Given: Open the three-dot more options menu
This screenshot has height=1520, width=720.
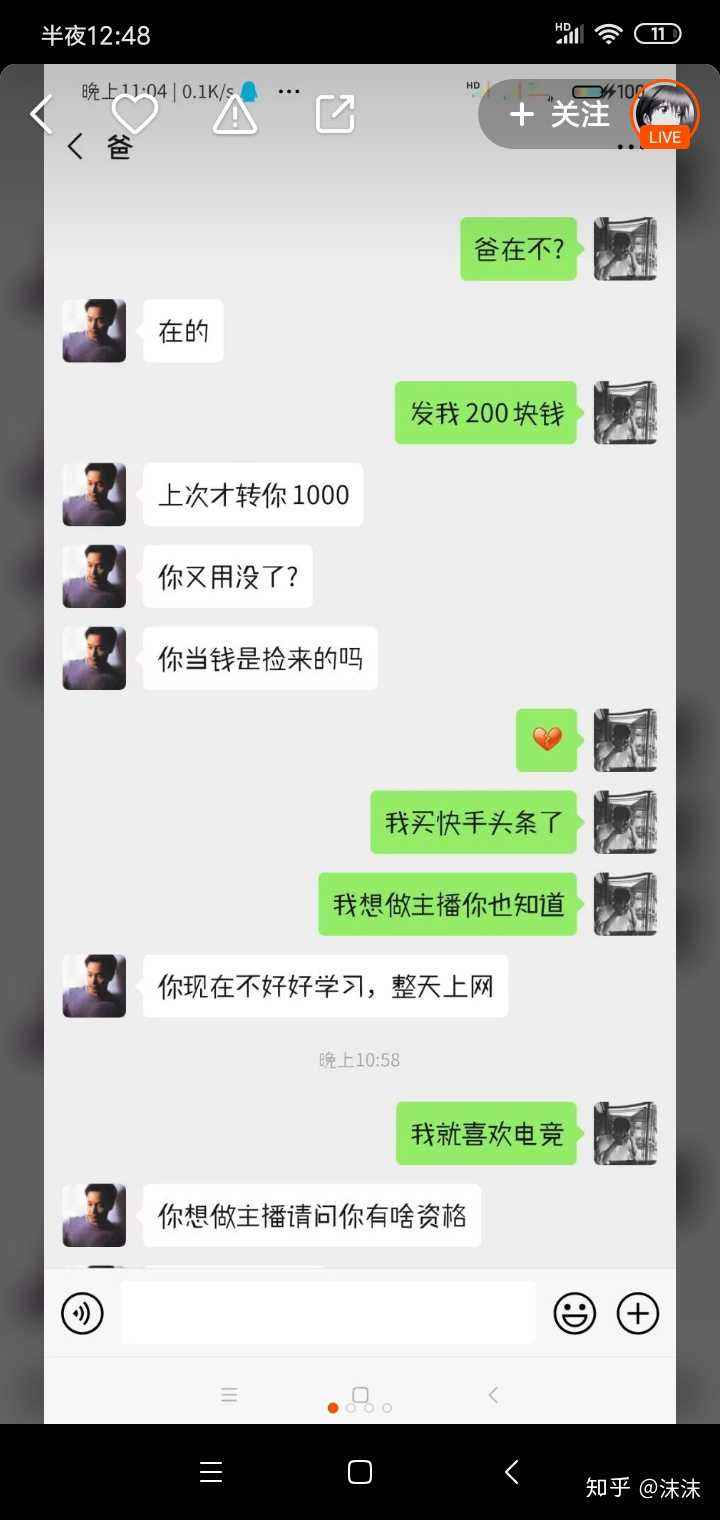Looking at the screenshot, I should (x=288, y=90).
